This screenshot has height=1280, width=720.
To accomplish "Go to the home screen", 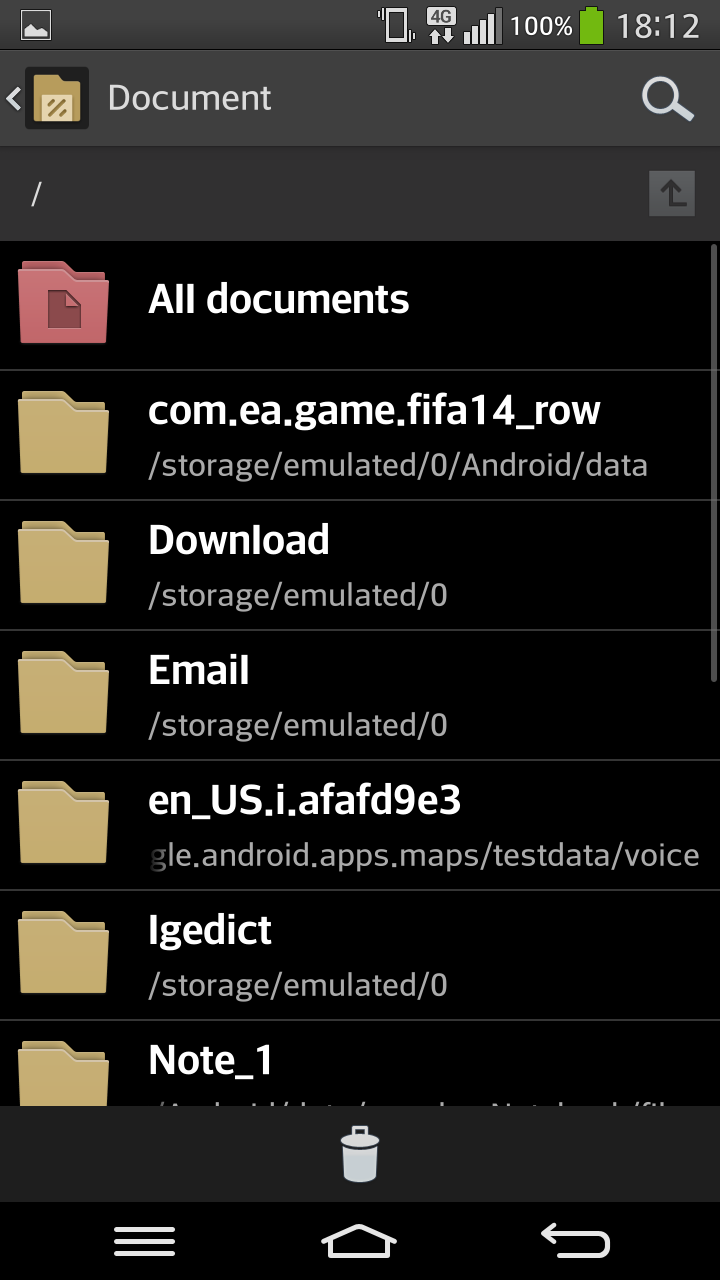I will click(359, 1241).
